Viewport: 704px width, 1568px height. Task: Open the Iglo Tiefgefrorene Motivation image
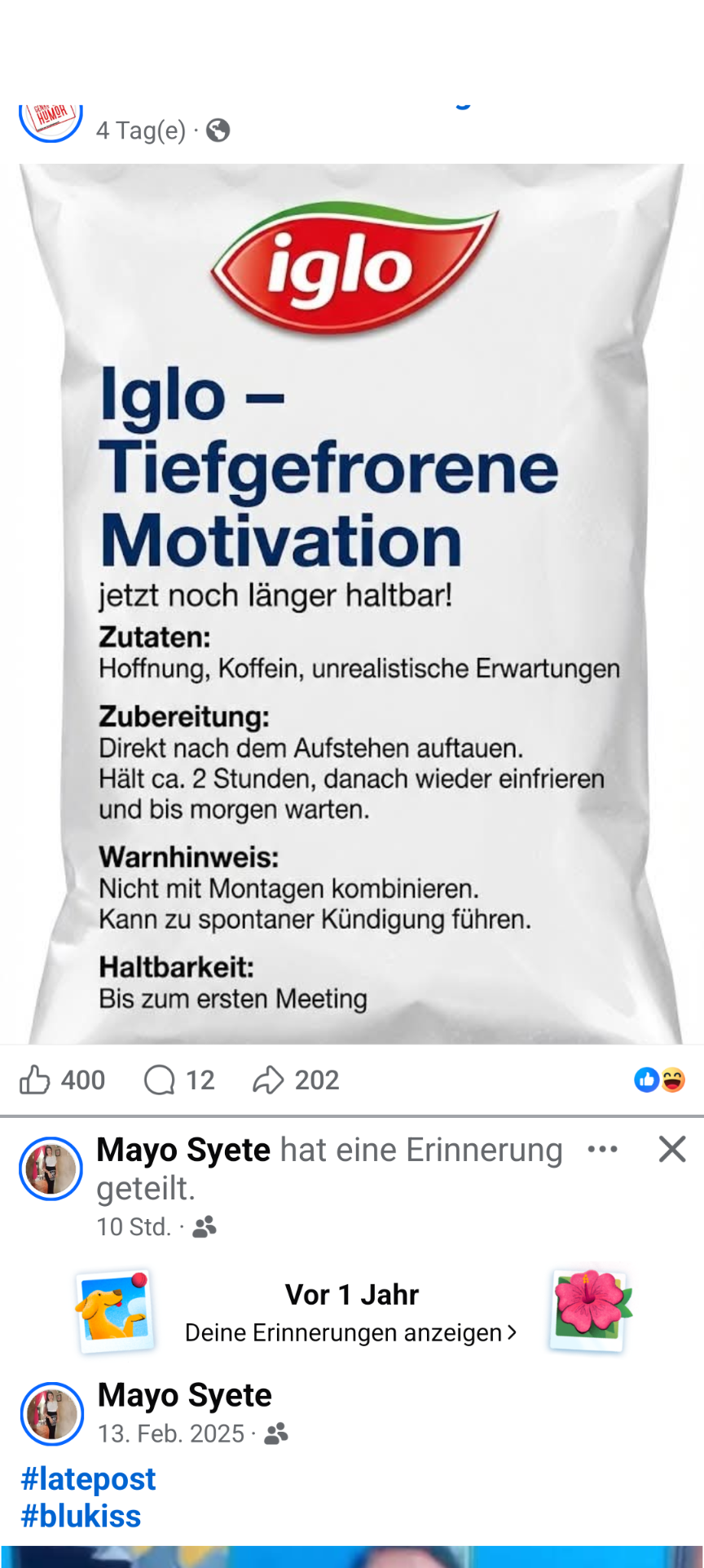coord(352,603)
